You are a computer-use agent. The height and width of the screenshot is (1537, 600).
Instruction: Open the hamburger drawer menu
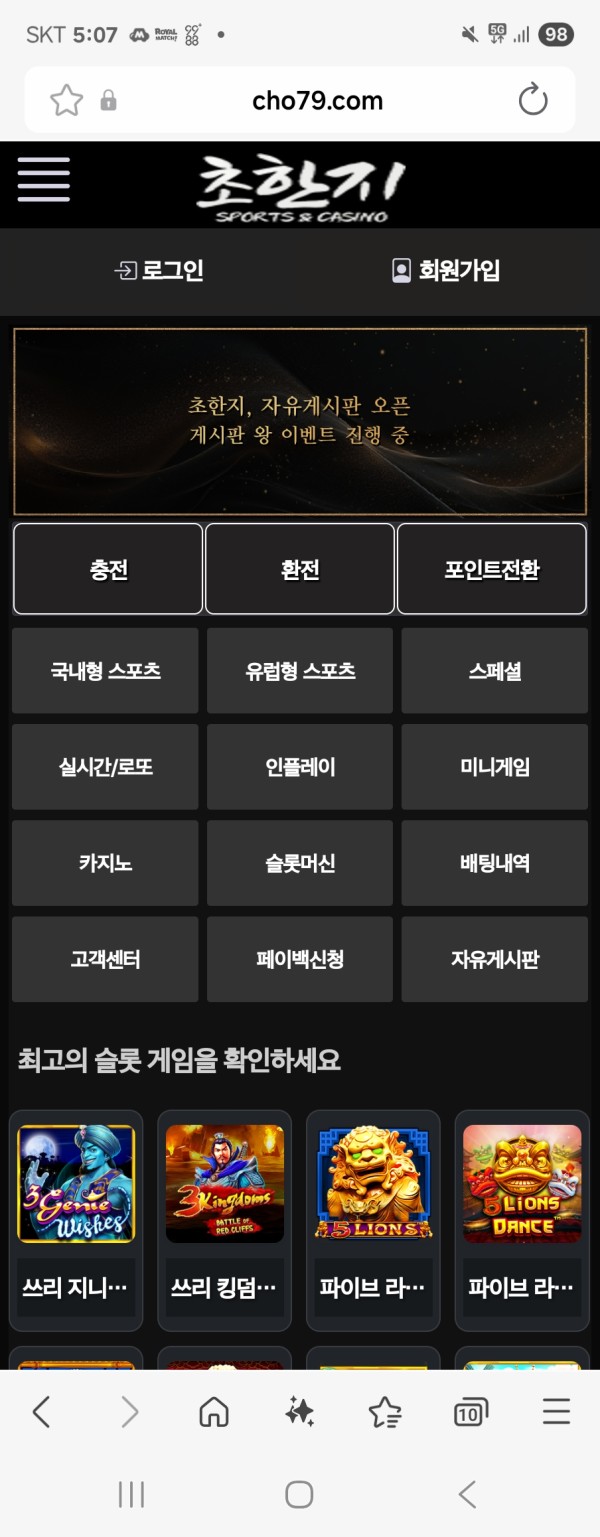pyautogui.click(x=43, y=180)
